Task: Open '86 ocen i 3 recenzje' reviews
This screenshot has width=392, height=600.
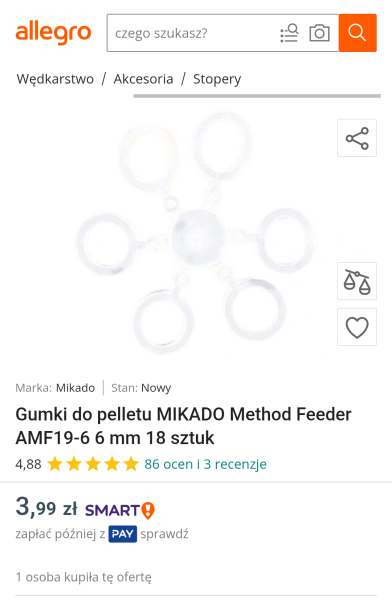Action: [205, 464]
